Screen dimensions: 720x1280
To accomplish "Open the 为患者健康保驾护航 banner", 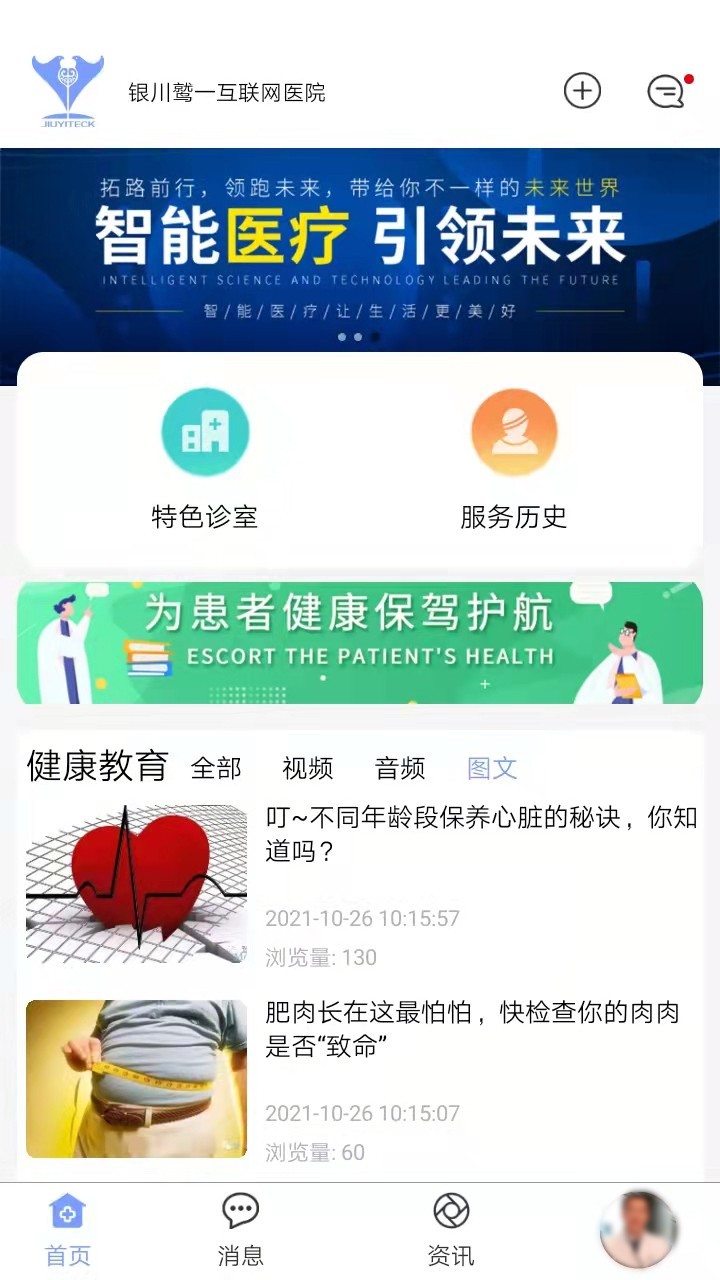I will [360, 643].
